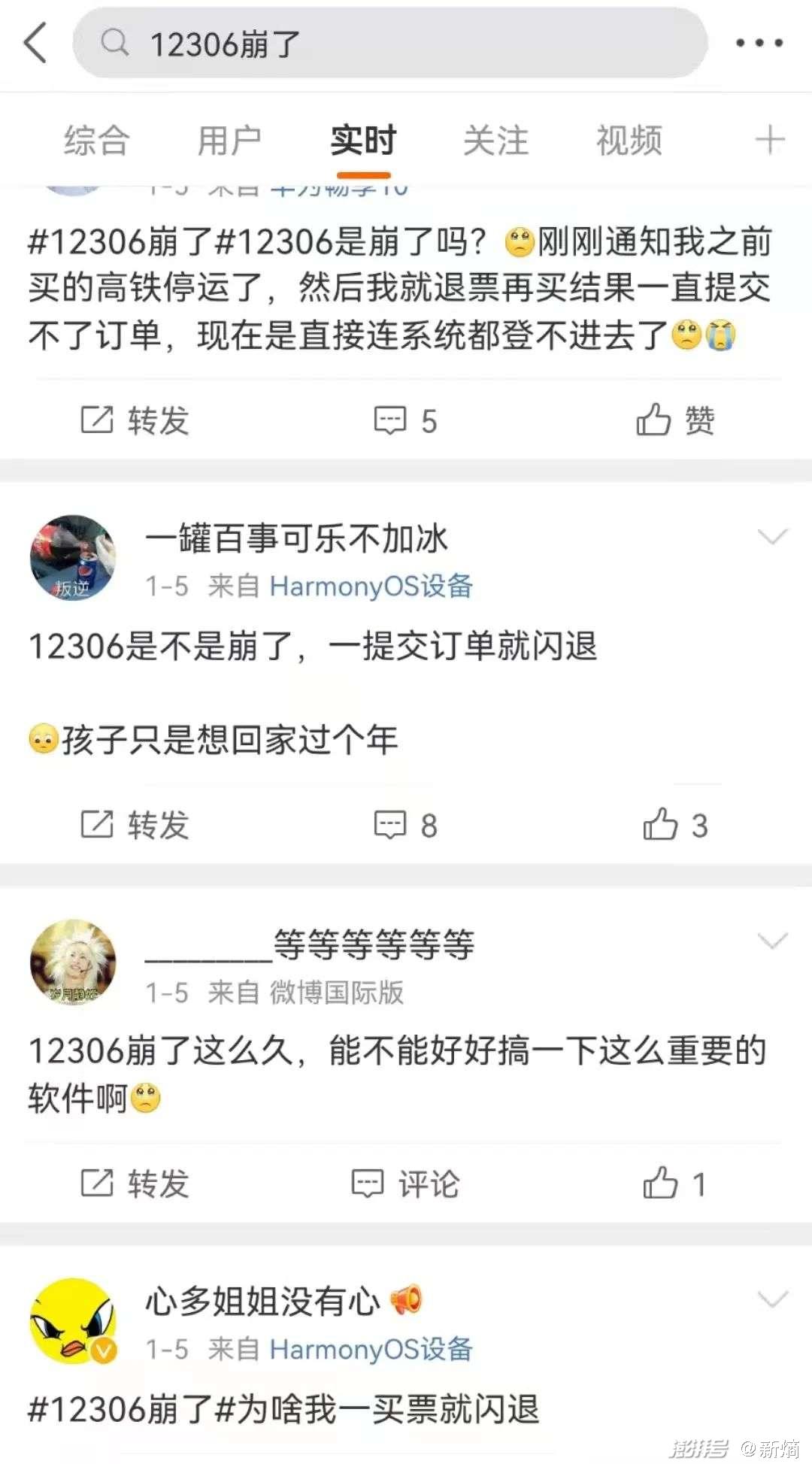812x1464 pixels.
Task: Add a tab with the plus icon
Action: [x=770, y=141]
